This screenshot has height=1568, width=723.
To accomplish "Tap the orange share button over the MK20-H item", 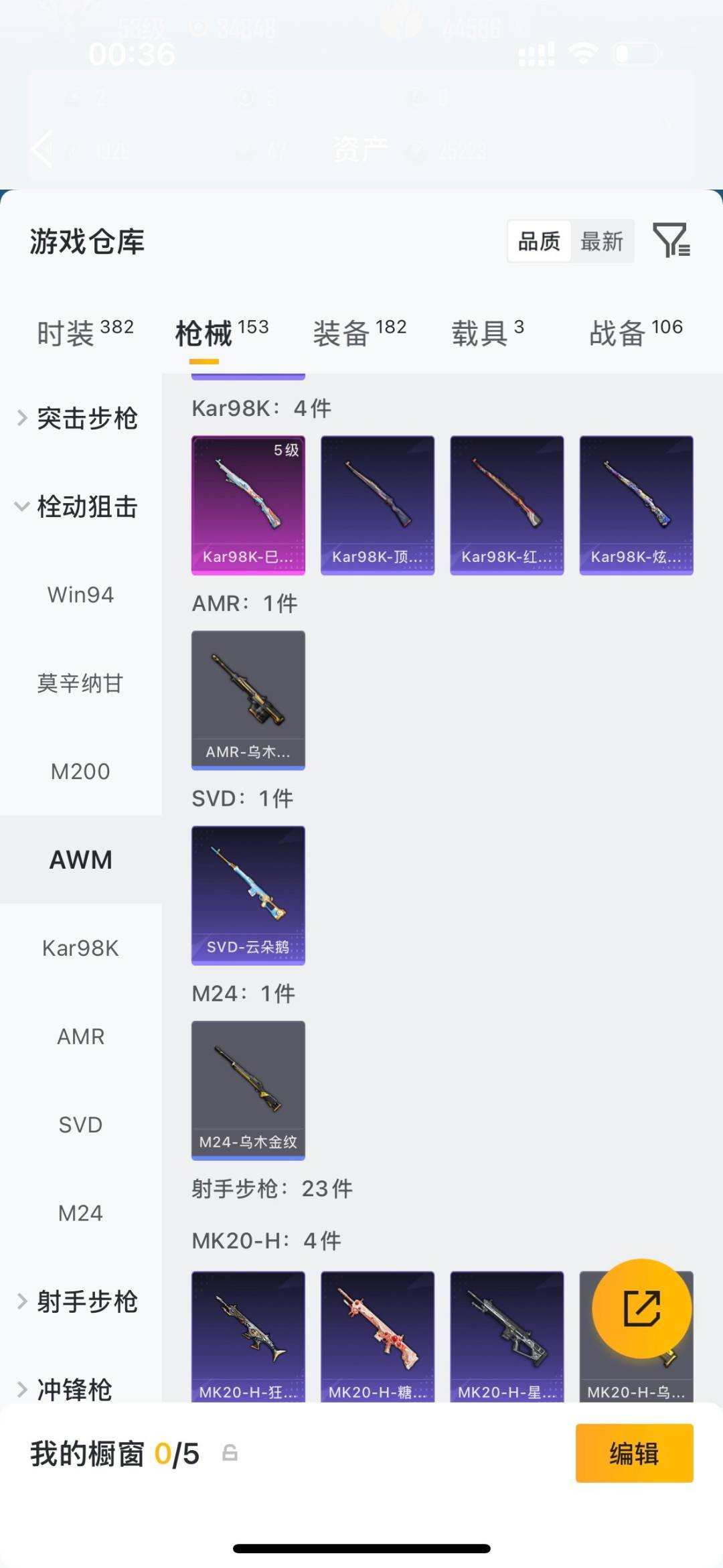I will (641, 1309).
